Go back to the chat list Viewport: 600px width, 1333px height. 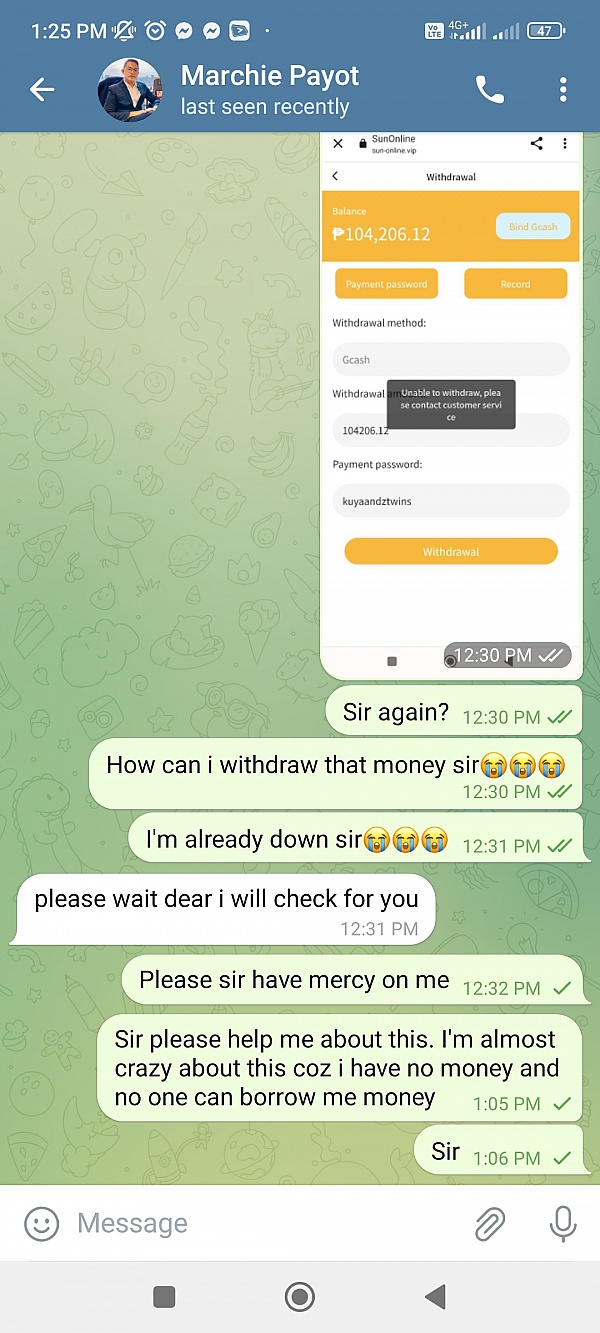(41, 90)
